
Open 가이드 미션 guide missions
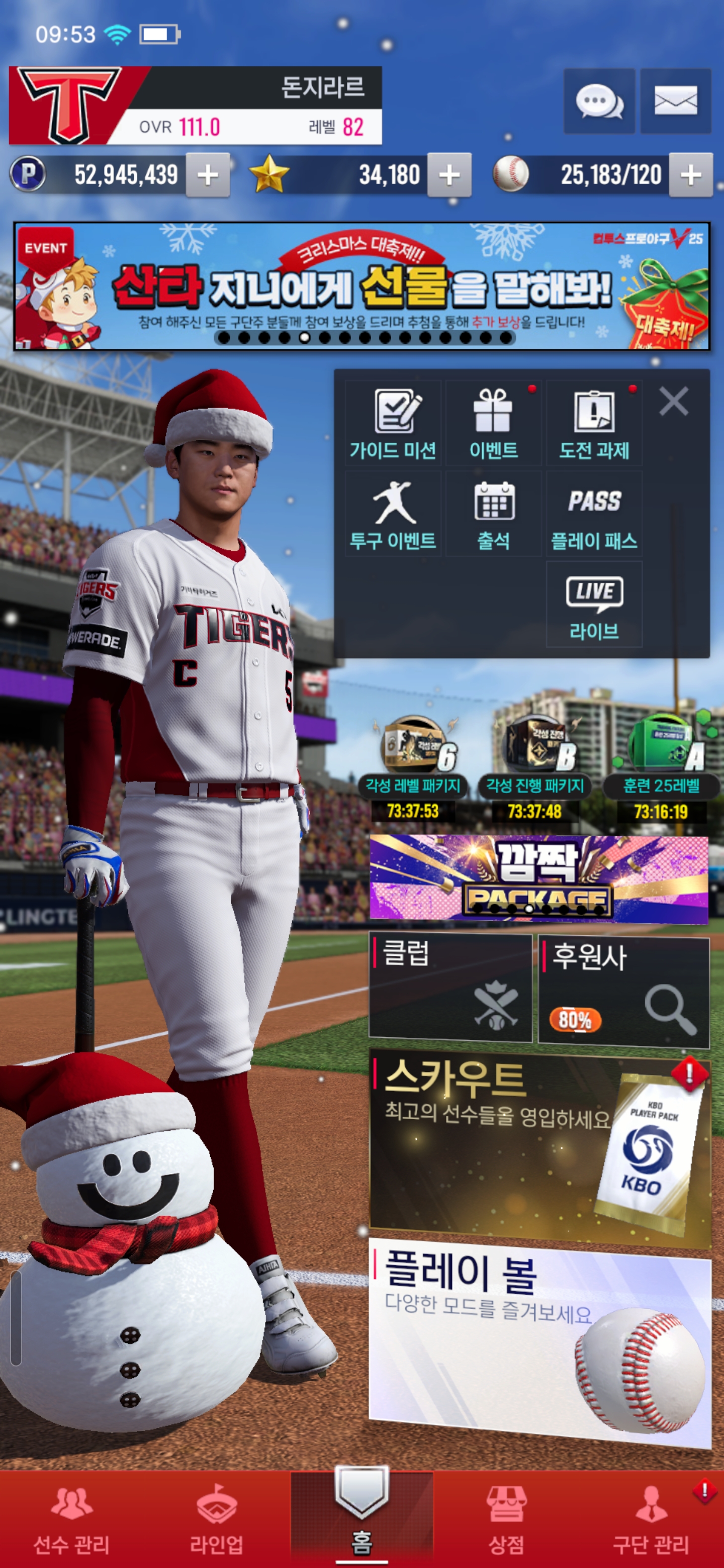point(393,423)
